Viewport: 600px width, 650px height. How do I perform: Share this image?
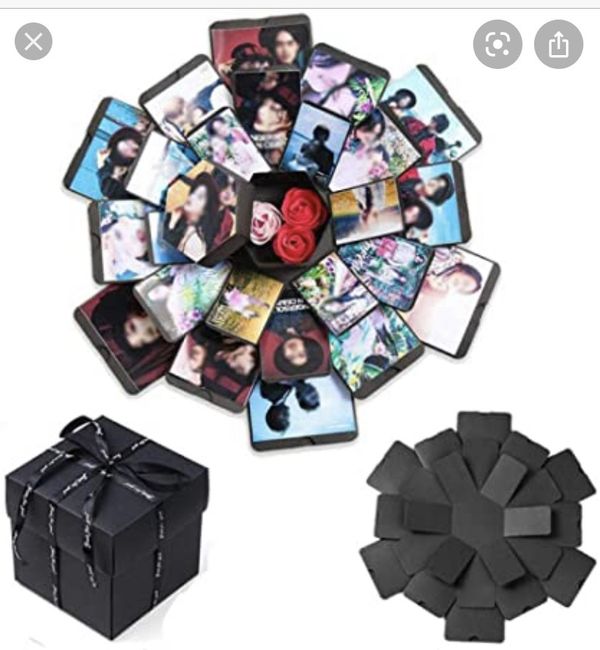559,44
